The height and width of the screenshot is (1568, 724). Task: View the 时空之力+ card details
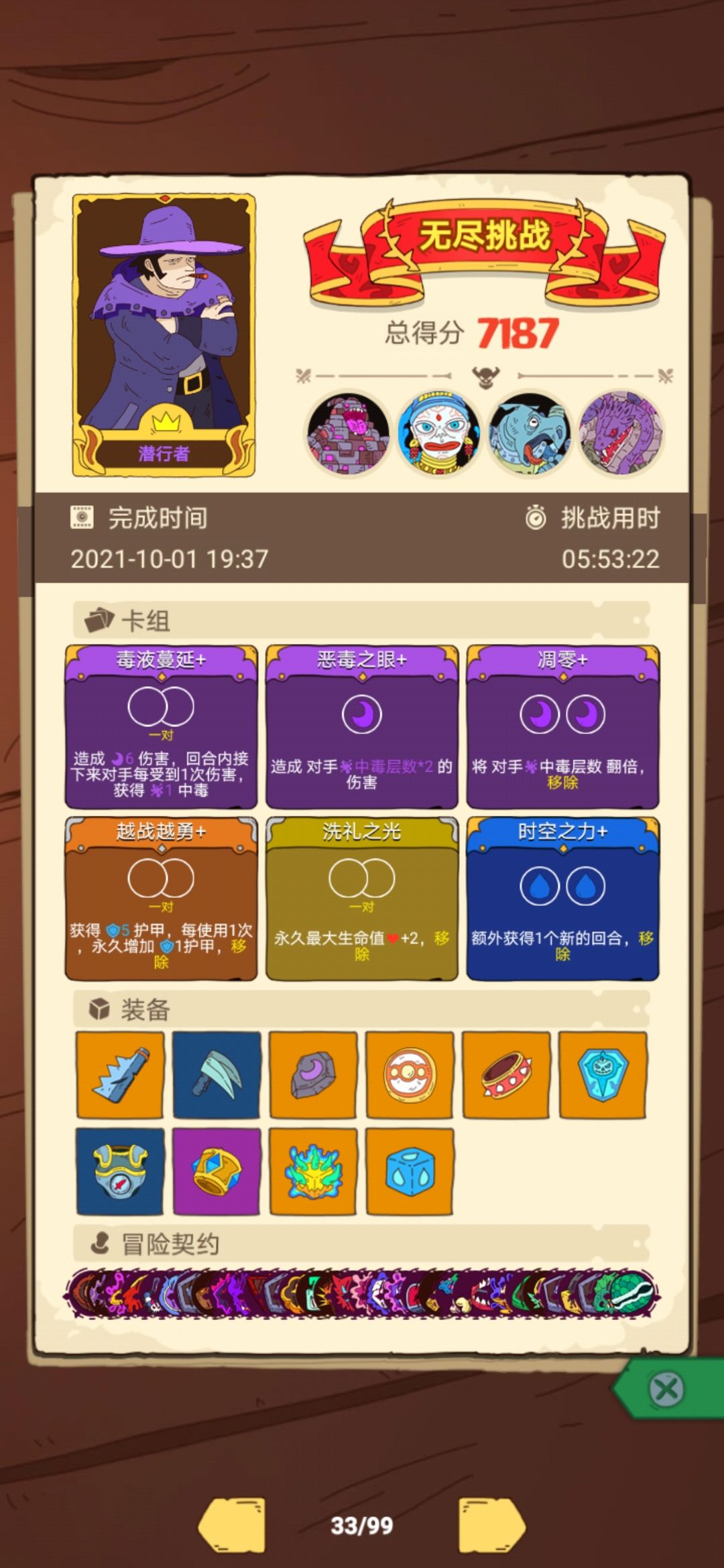562,899
